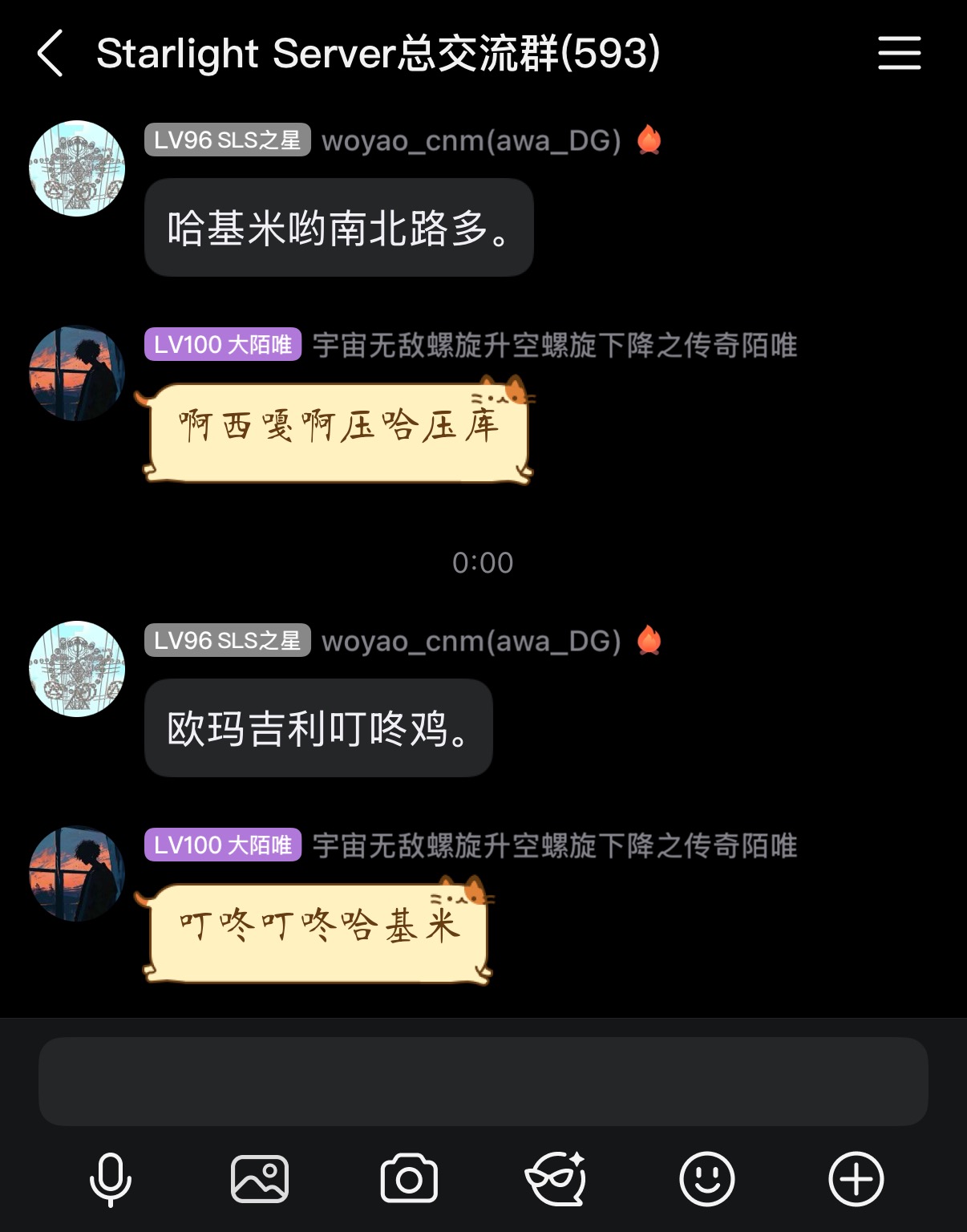
Task: Tap the message input field
Action: click(x=483, y=1081)
